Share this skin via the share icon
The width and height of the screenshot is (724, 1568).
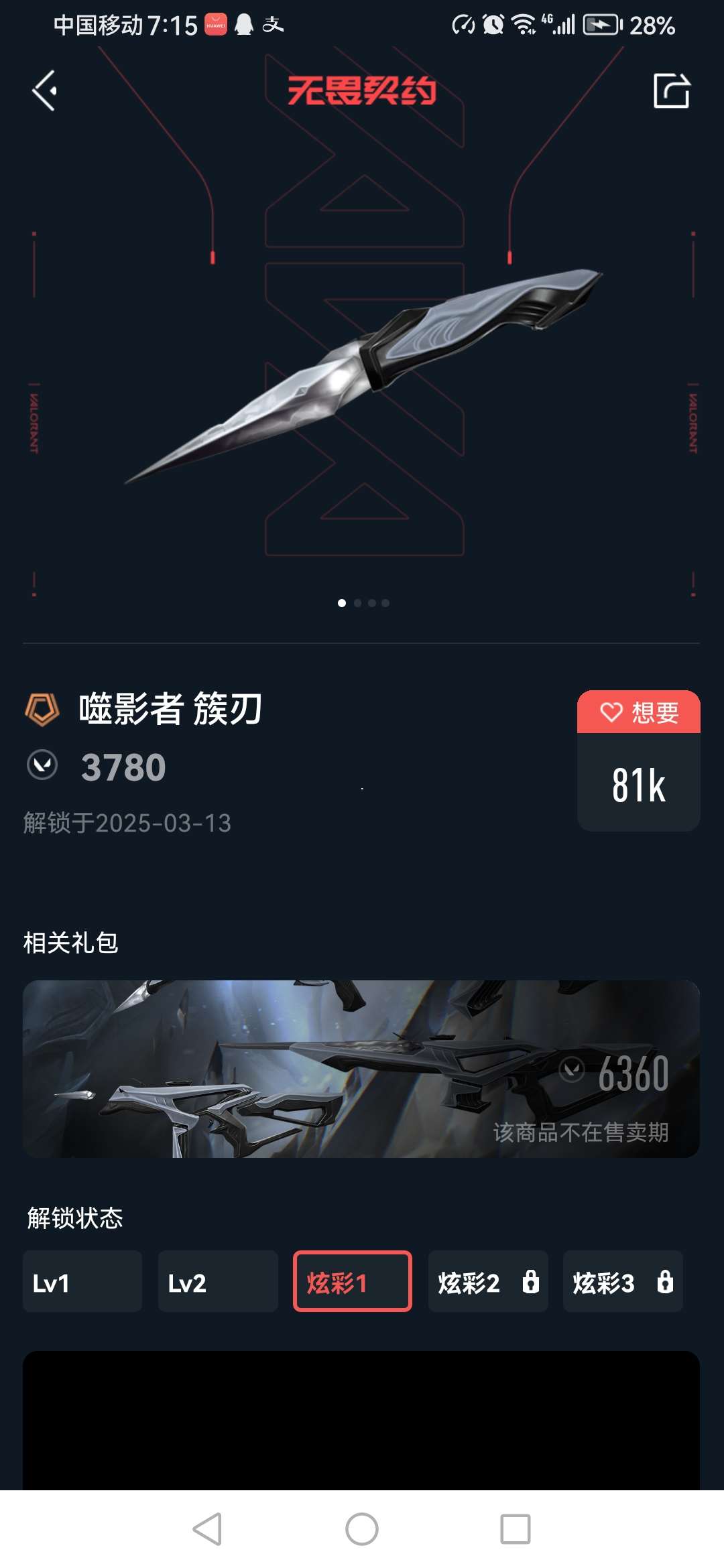coord(671,90)
